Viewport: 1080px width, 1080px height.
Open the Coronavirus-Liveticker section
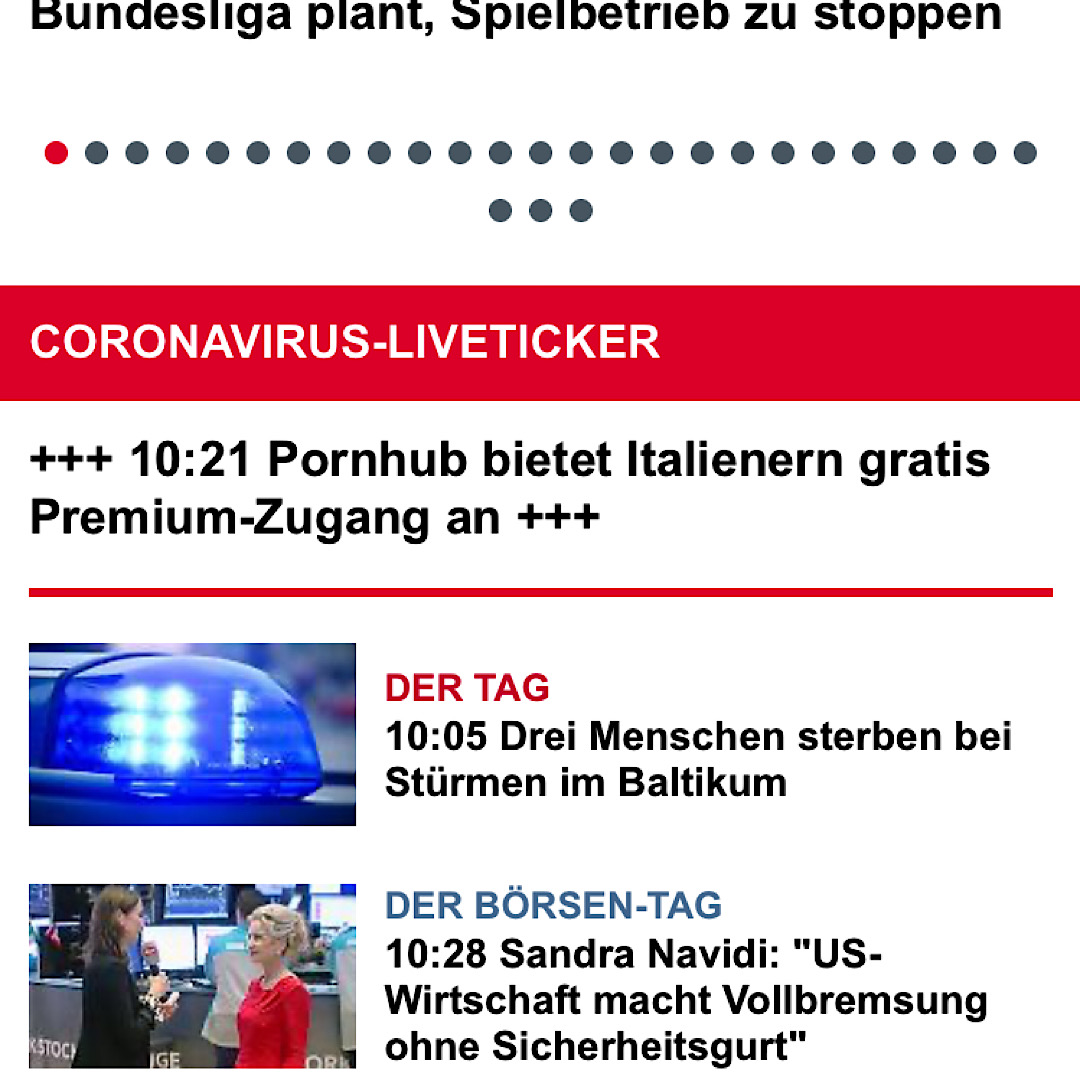(345, 342)
